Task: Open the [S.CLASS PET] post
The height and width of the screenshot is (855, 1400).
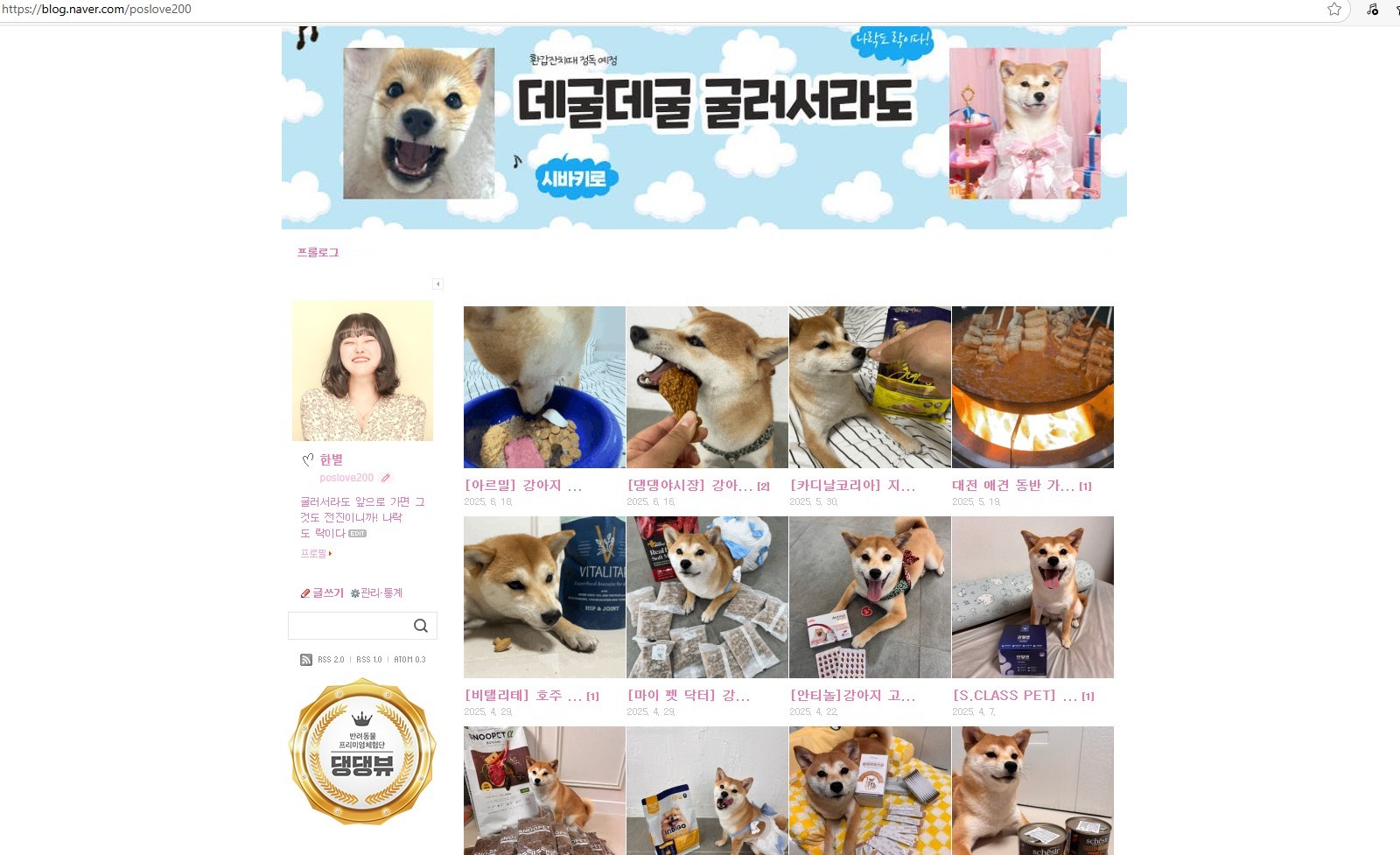Action: coord(1014,695)
